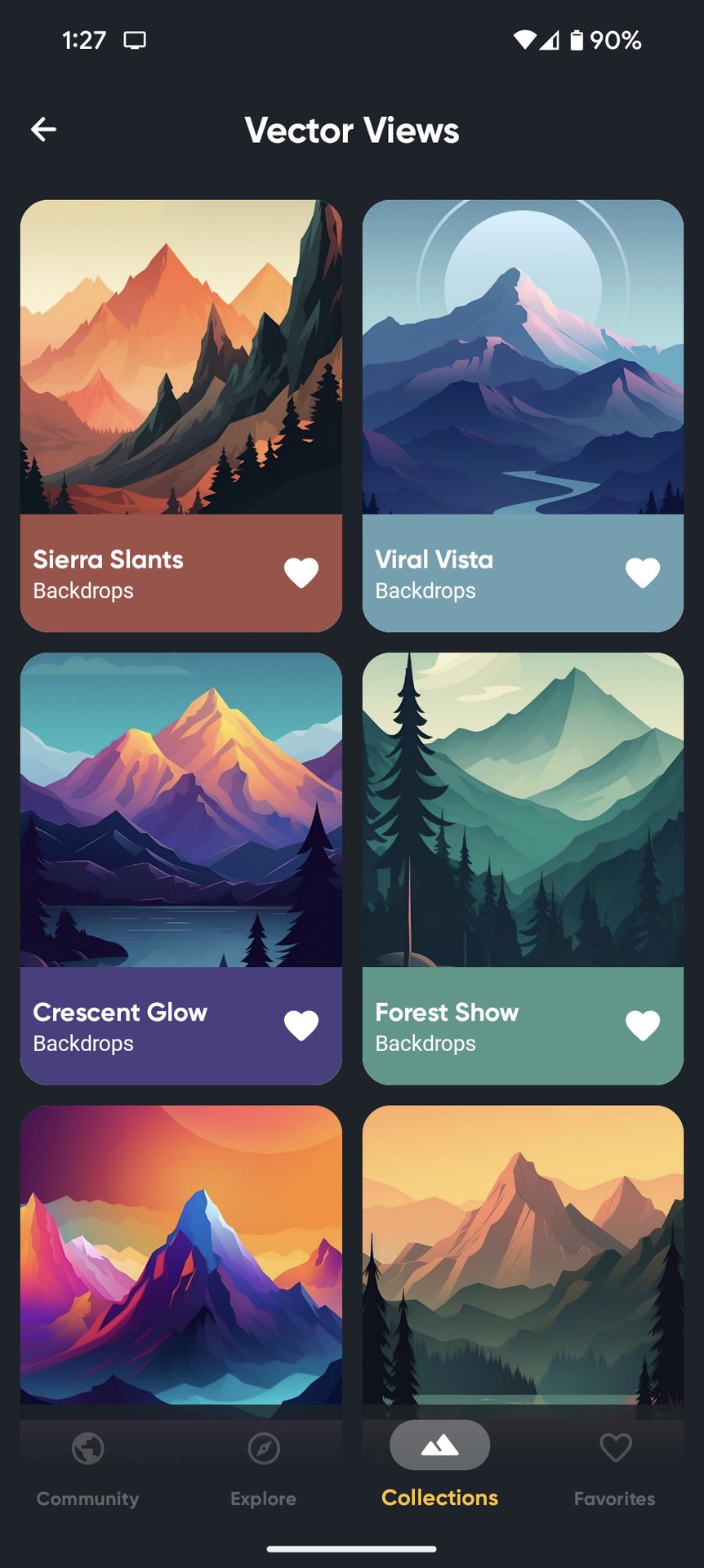Like the Crescent Glow wallpaper
Viewport: 704px width, 1568px height.
(x=301, y=1025)
